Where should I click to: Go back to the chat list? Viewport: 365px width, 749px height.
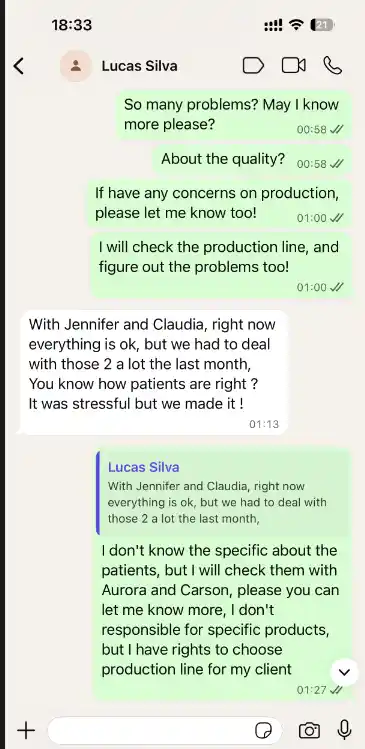click(19, 66)
